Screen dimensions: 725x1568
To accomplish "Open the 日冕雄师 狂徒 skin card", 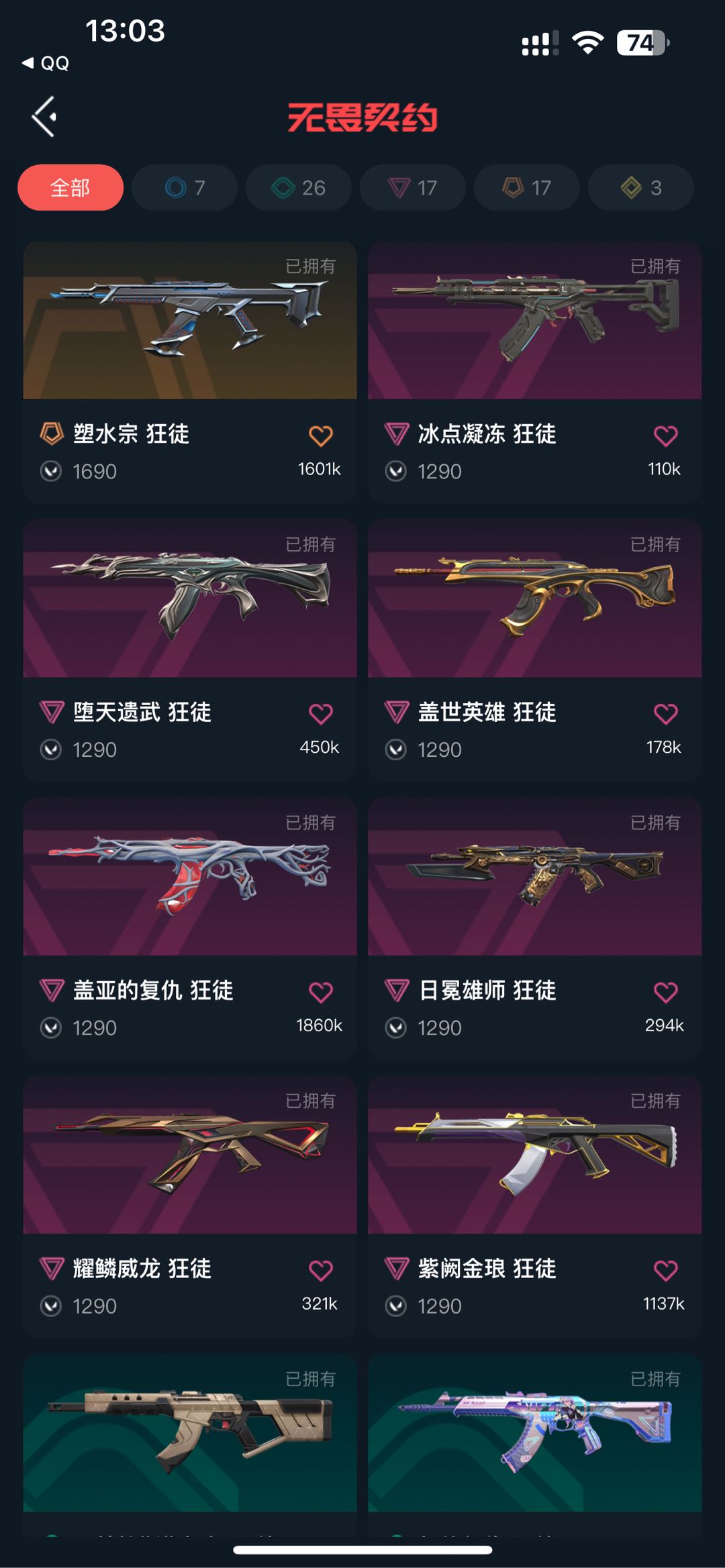I will point(534,878).
